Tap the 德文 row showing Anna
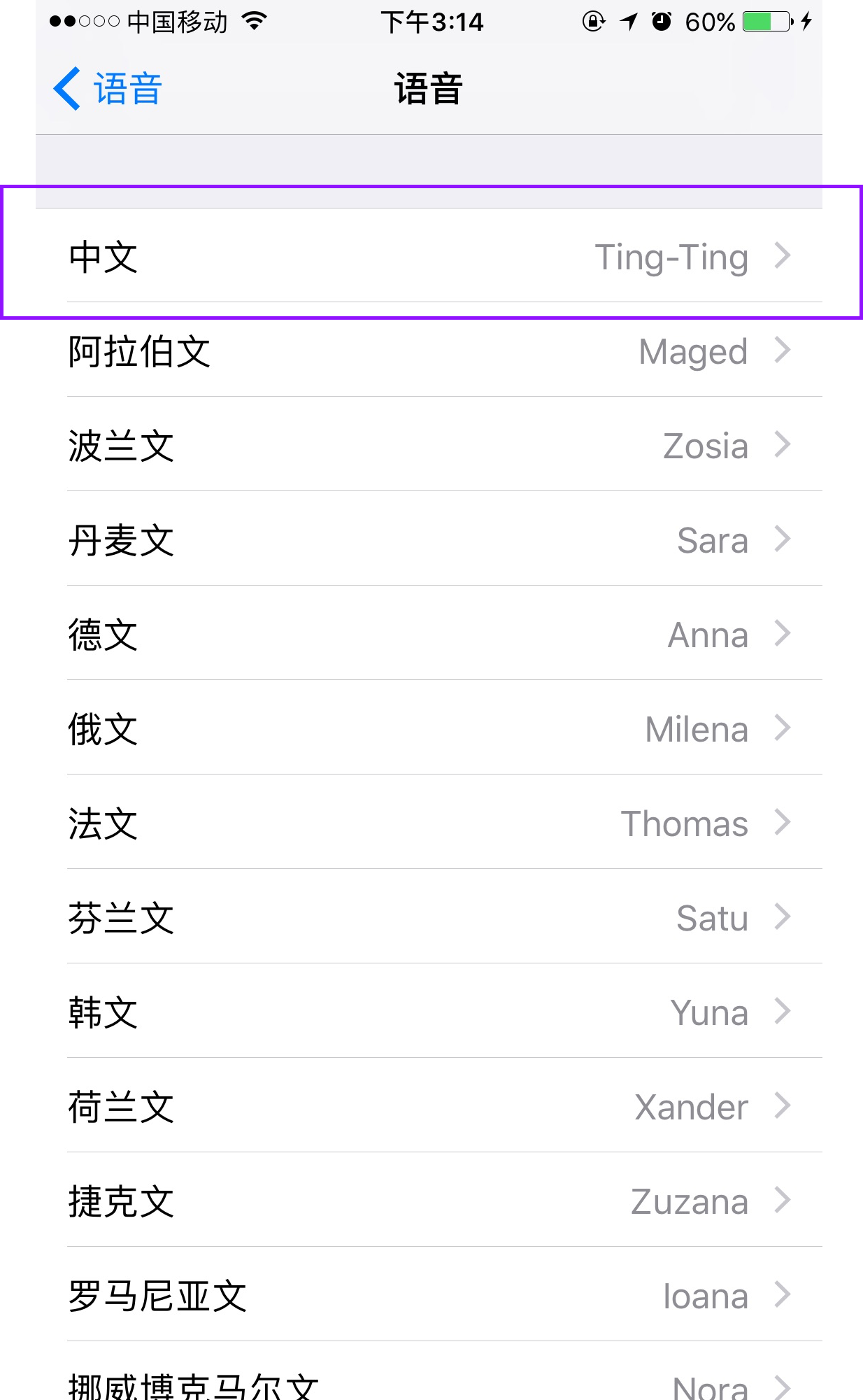 [429, 635]
